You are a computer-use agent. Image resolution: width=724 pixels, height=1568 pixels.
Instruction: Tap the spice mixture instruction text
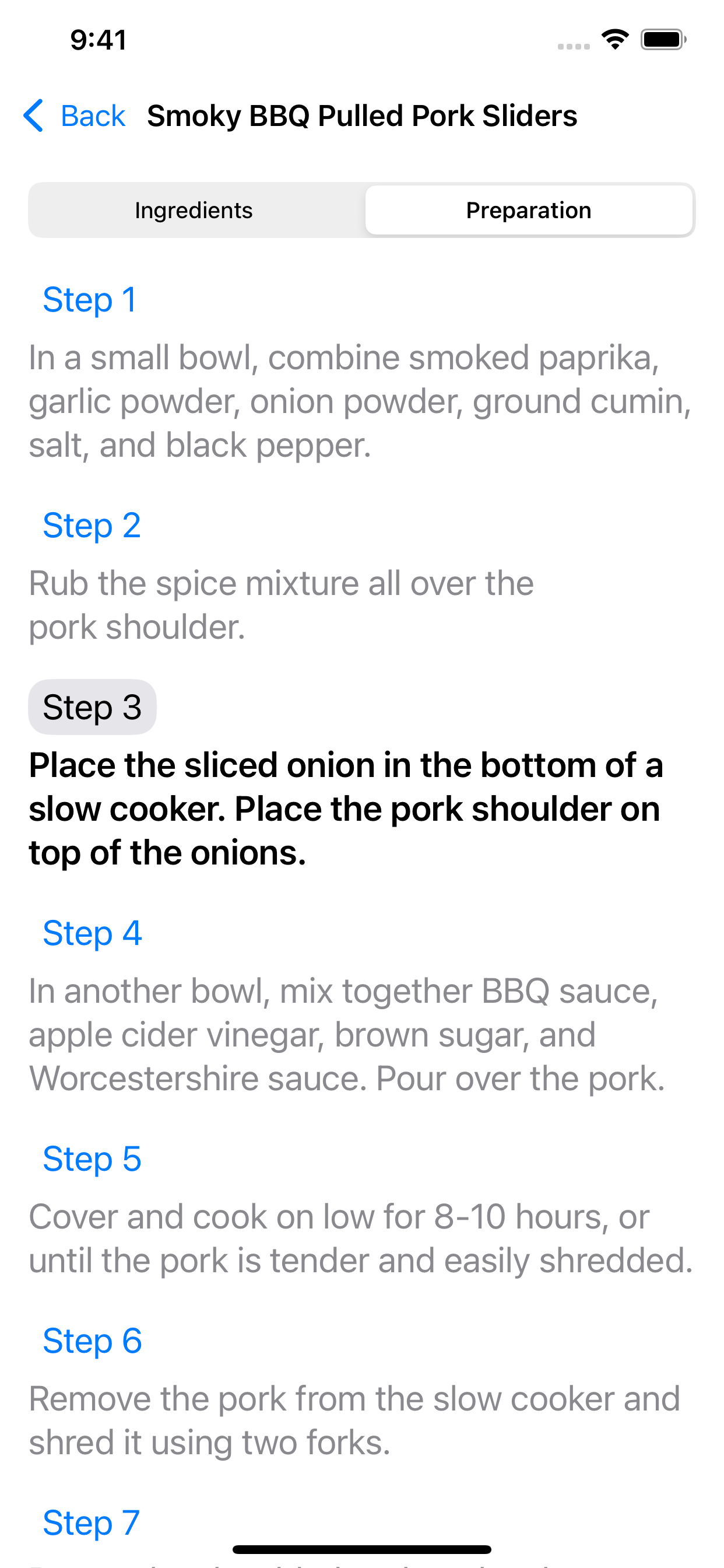pos(282,604)
